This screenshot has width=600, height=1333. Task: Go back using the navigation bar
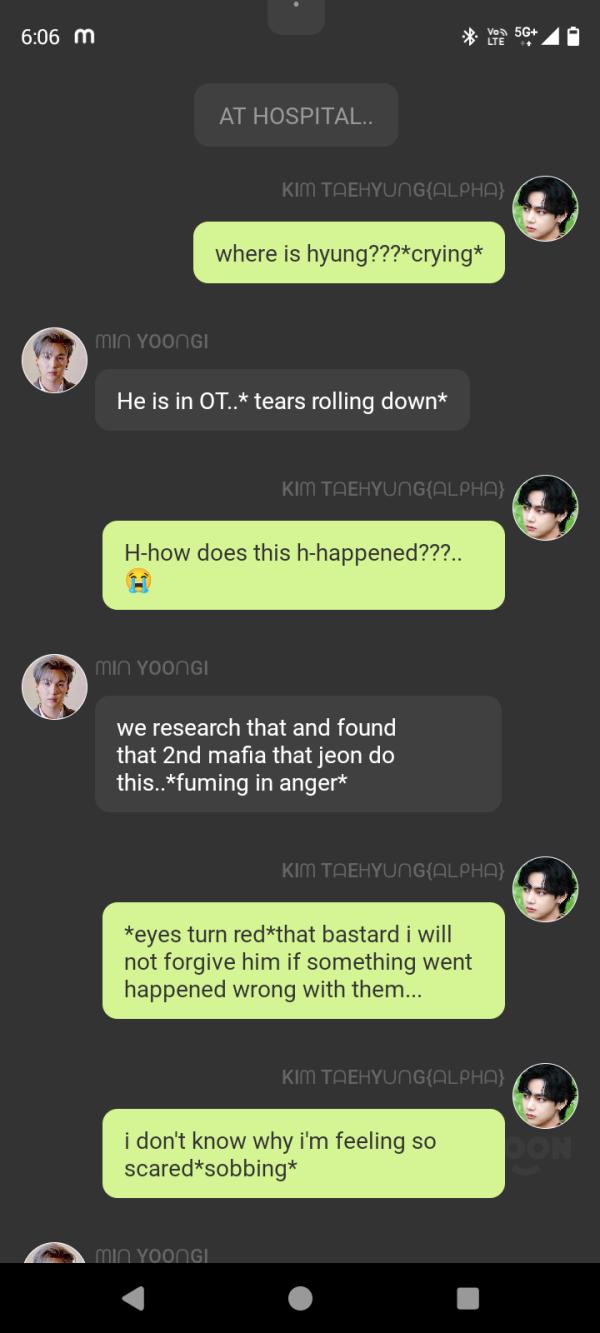click(x=132, y=1297)
